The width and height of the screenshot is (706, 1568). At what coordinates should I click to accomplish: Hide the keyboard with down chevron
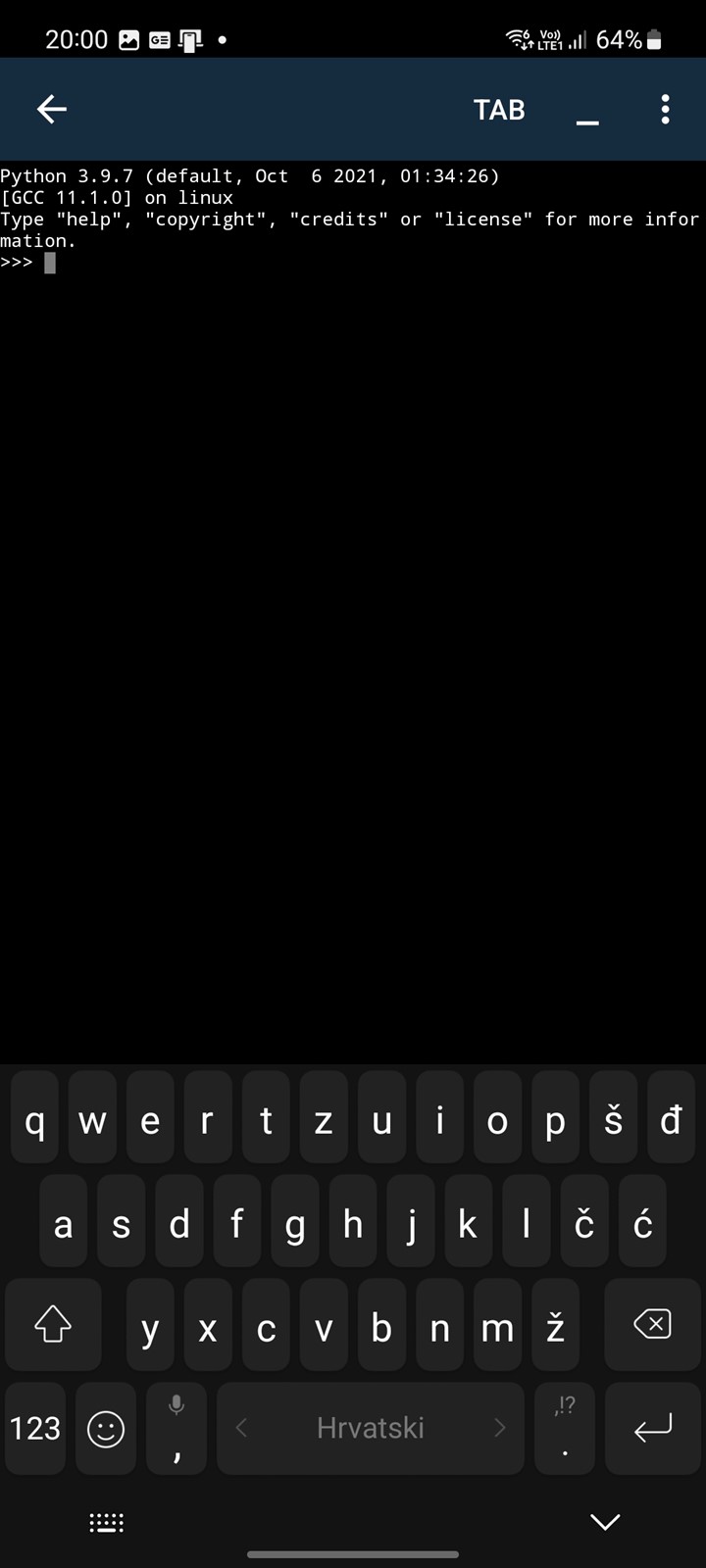point(605,1521)
